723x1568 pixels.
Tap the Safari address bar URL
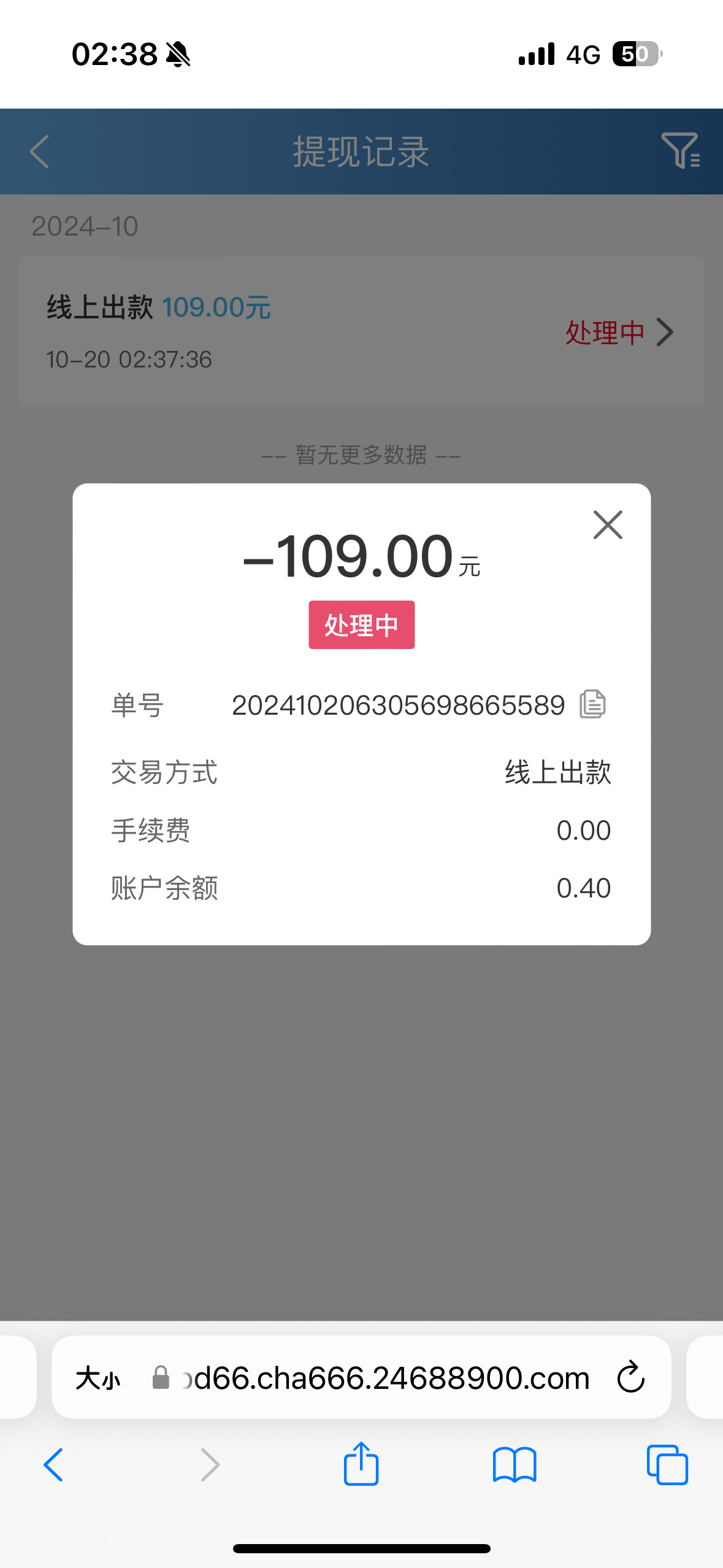[386, 1378]
